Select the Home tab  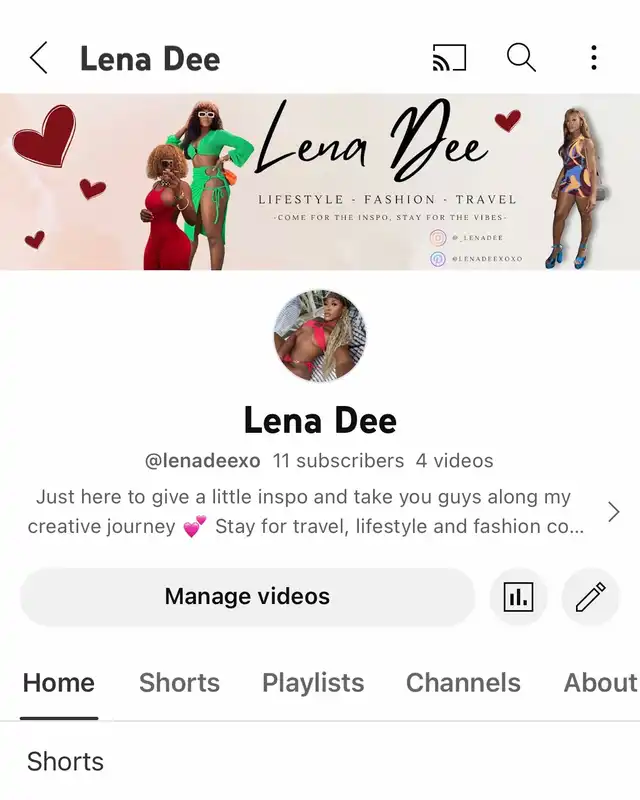(59, 683)
